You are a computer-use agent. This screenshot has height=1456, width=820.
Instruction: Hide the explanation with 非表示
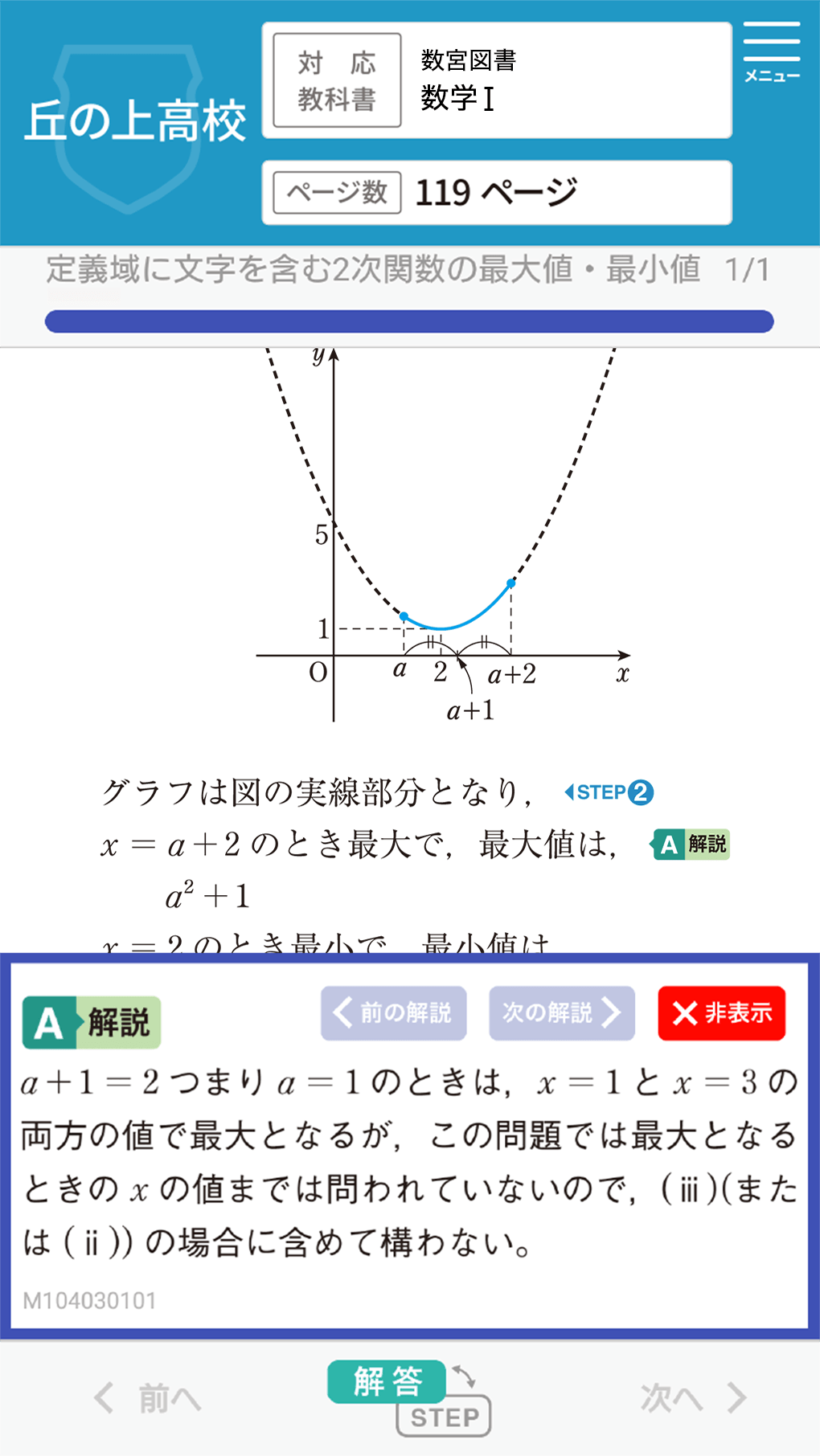[722, 1013]
